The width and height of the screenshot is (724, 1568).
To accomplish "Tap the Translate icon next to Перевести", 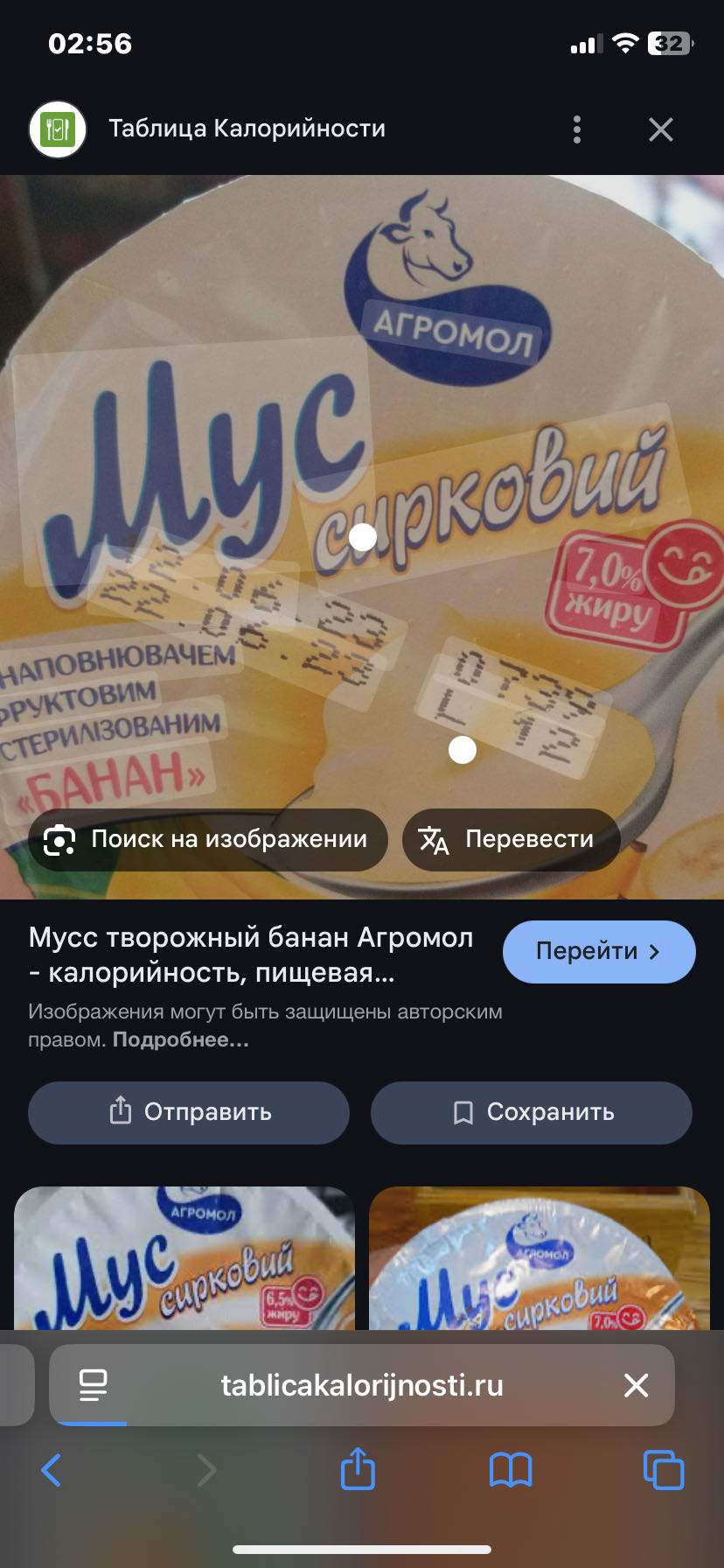I will click(435, 839).
